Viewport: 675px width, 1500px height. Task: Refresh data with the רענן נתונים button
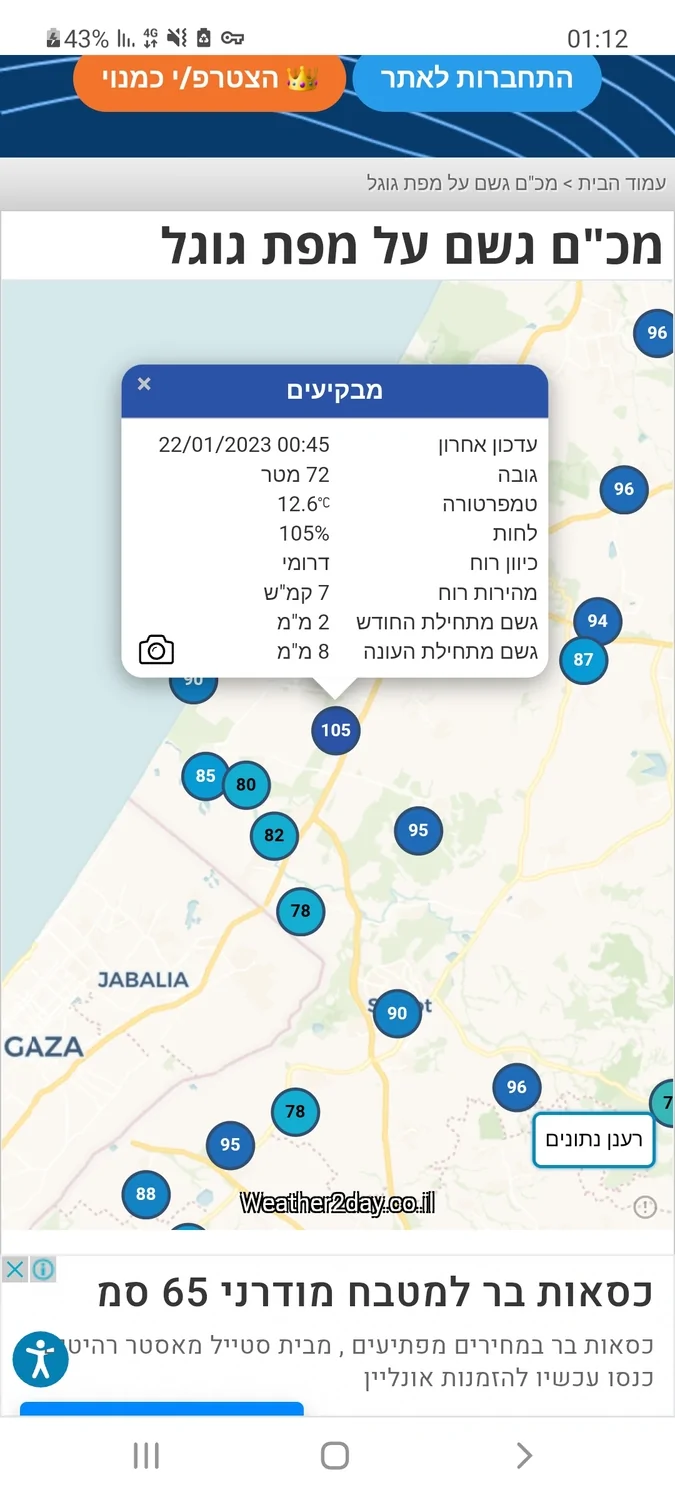pos(593,1139)
